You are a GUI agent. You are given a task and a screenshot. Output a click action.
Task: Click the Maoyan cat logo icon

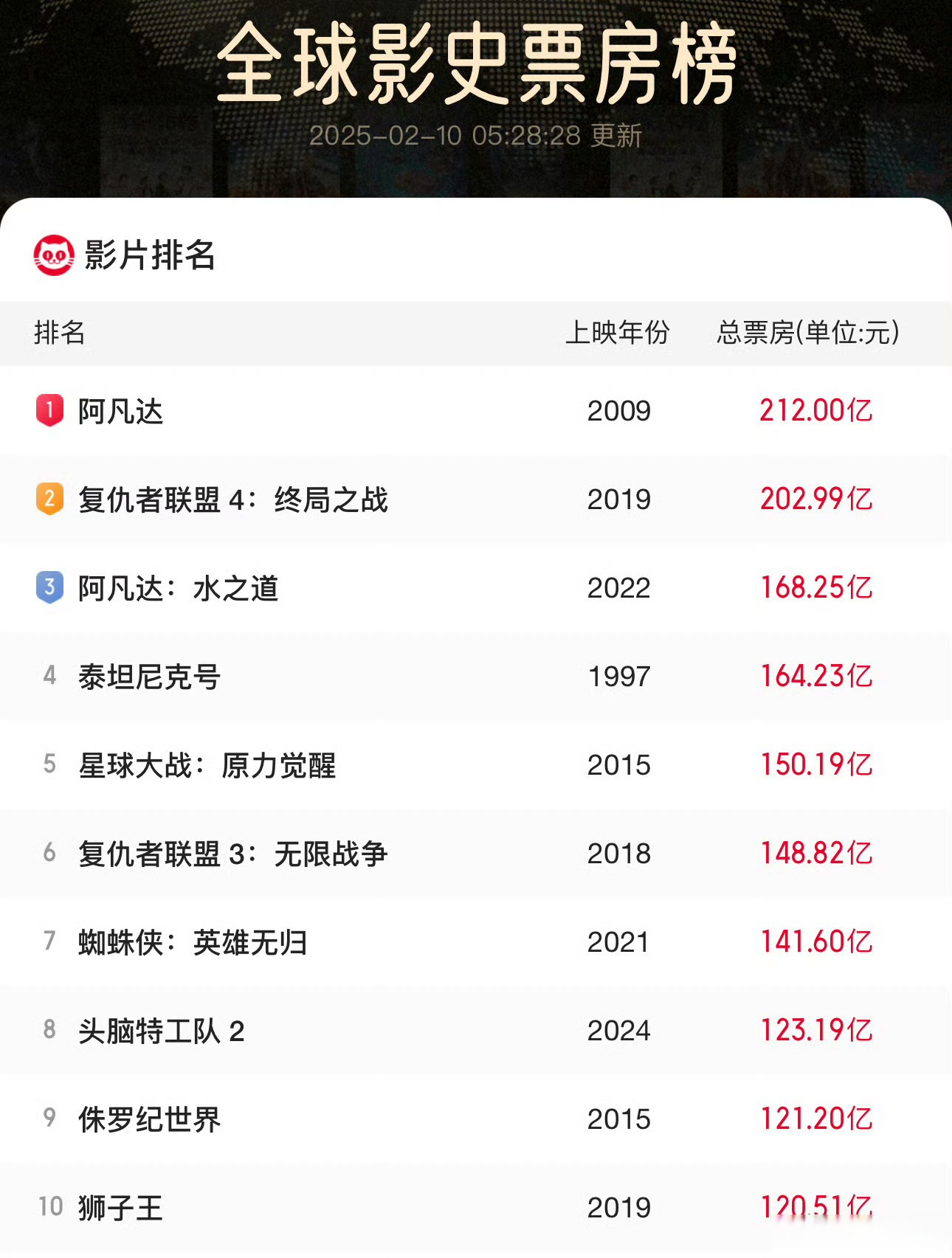tap(53, 255)
